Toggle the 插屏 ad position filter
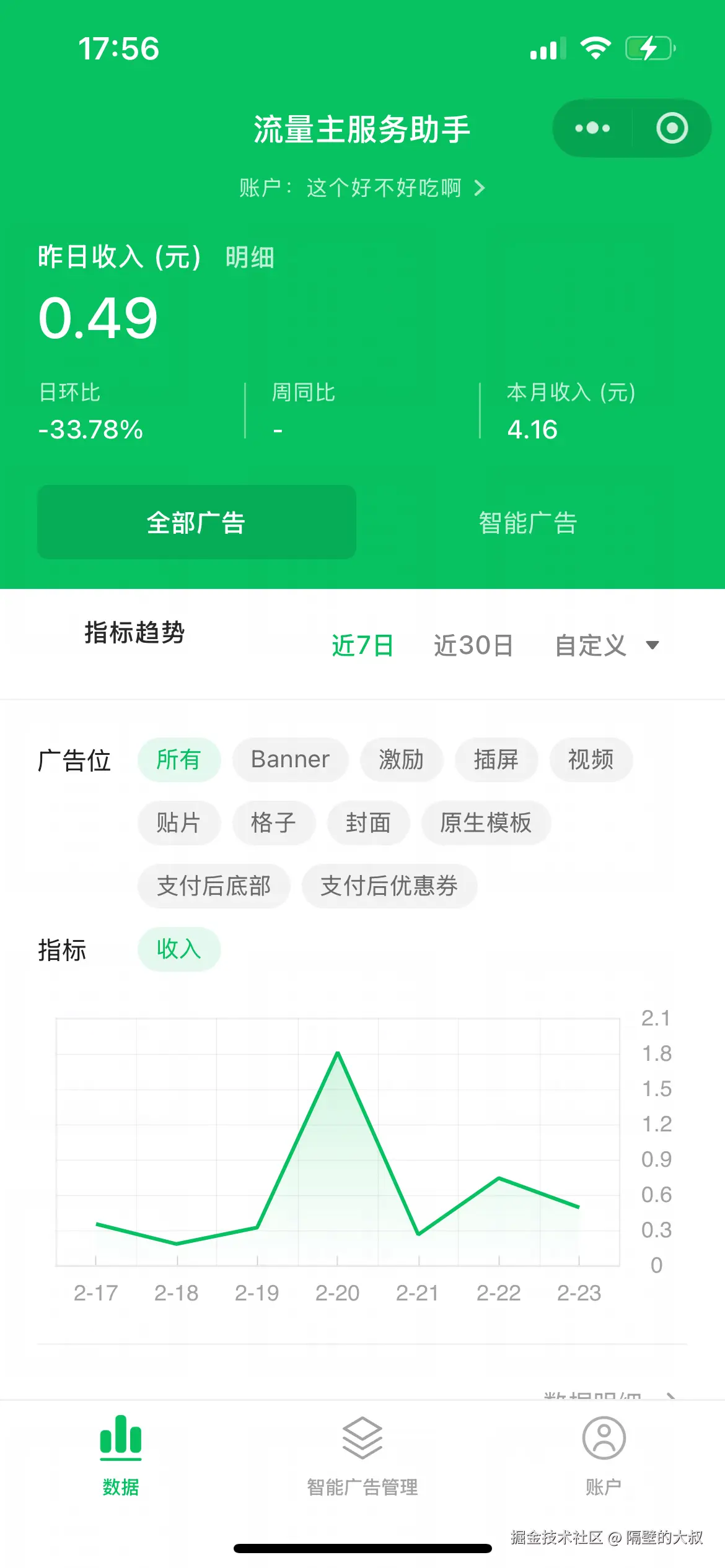 [x=496, y=759]
